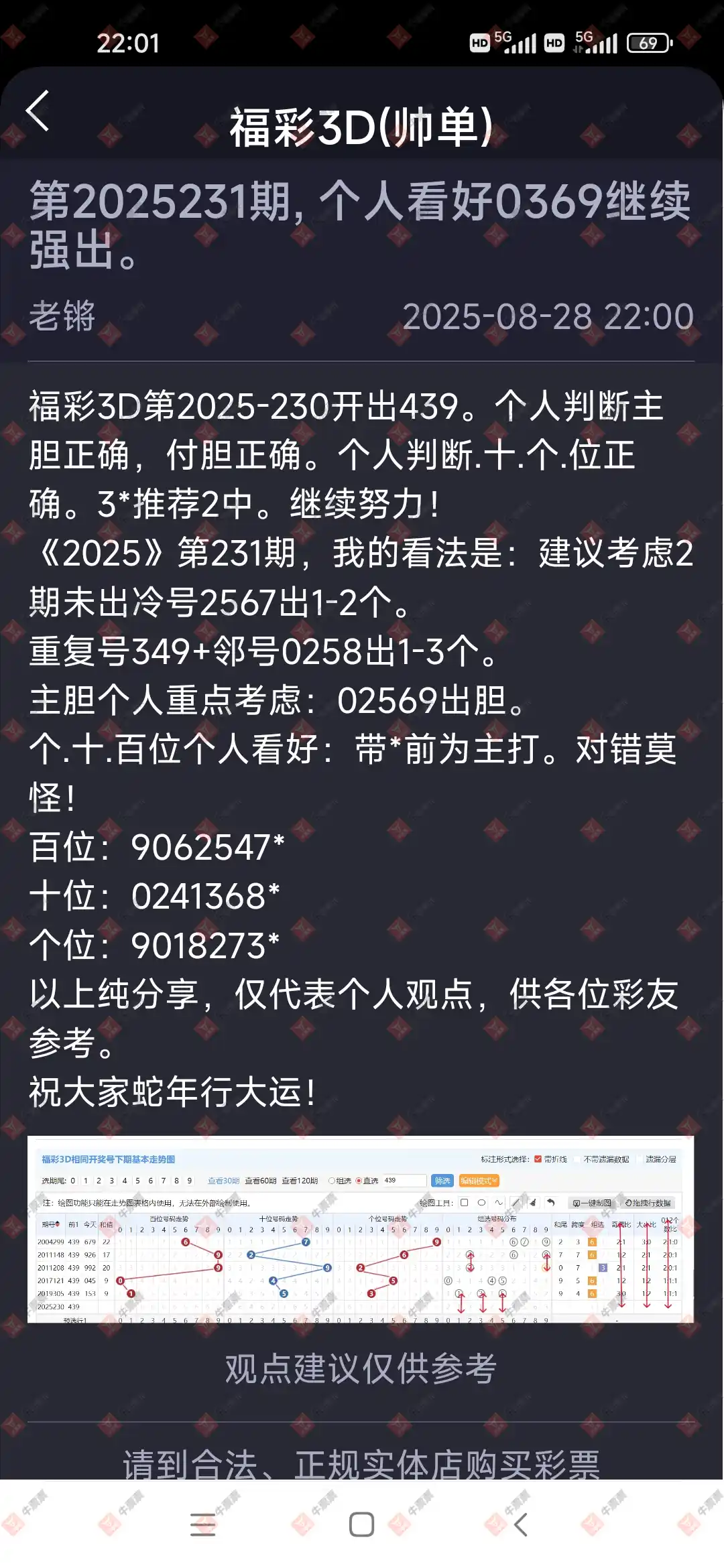Image resolution: width=724 pixels, height=1568 pixels.
Task: Go back using the top-left arrow
Action: [x=38, y=111]
